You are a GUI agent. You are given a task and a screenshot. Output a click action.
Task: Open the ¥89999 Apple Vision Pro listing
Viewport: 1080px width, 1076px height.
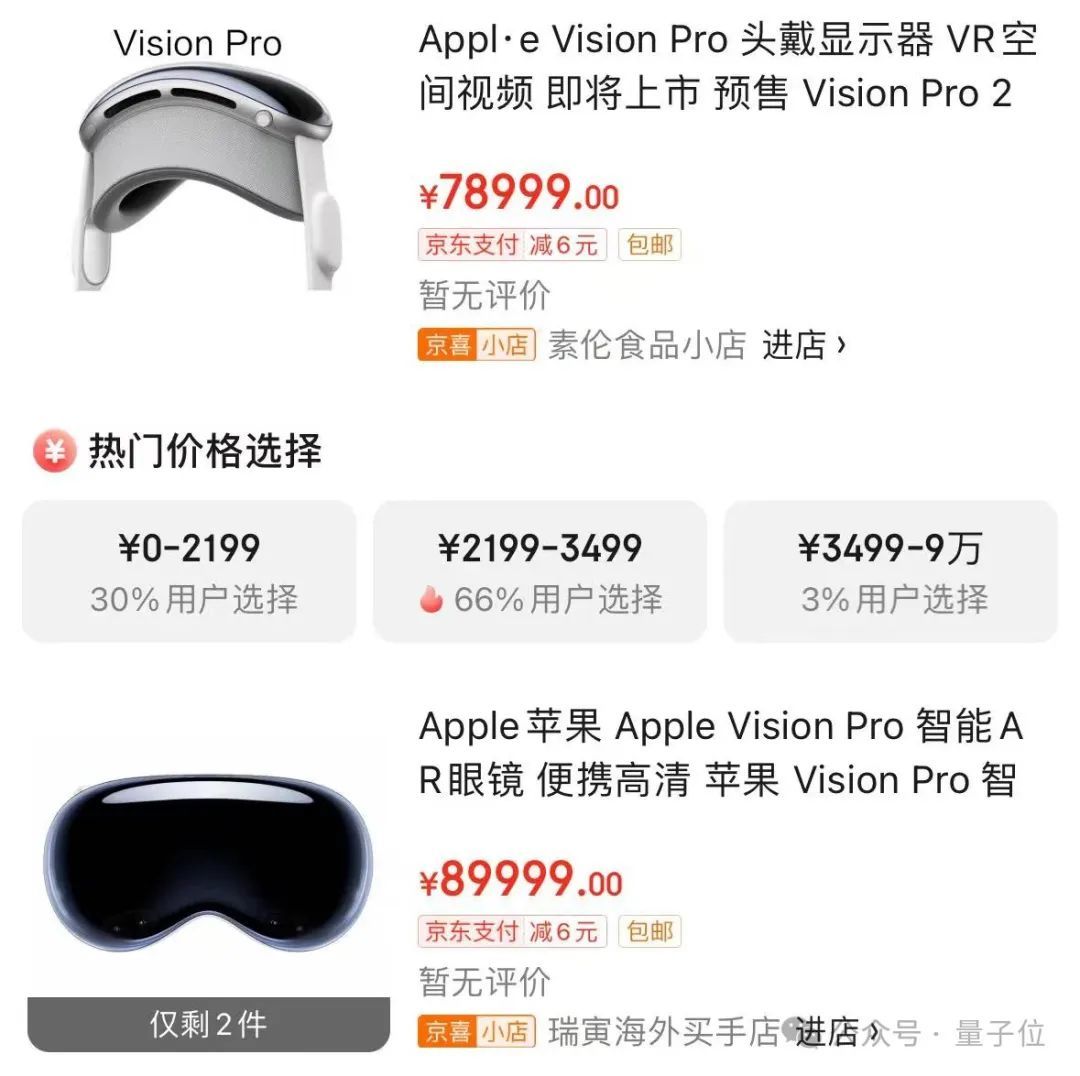pyautogui.click(x=720, y=753)
